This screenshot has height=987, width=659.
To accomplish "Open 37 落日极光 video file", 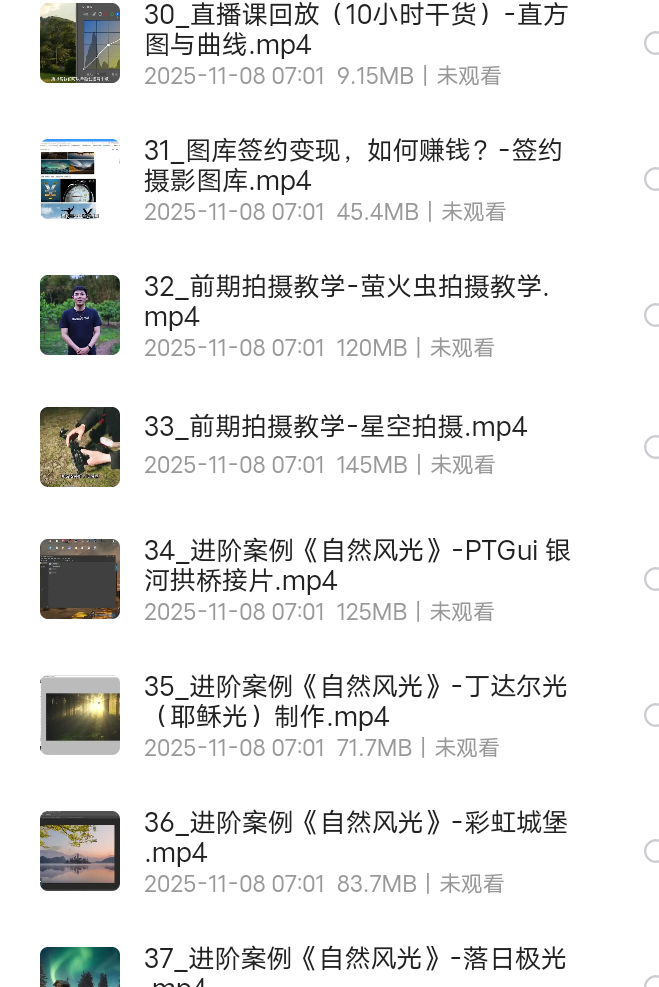I will [x=355, y=962].
